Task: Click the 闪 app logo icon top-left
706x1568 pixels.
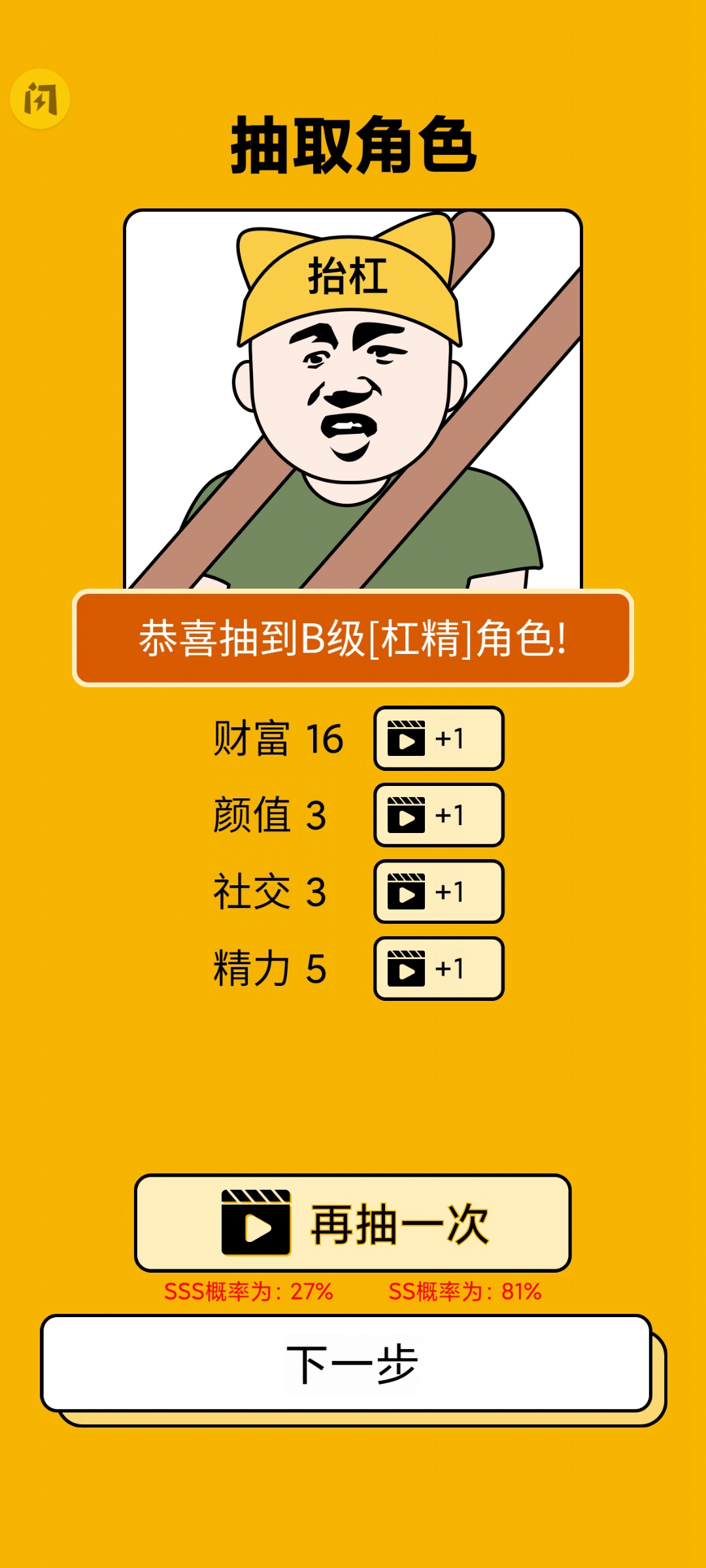Action: click(x=41, y=99)
